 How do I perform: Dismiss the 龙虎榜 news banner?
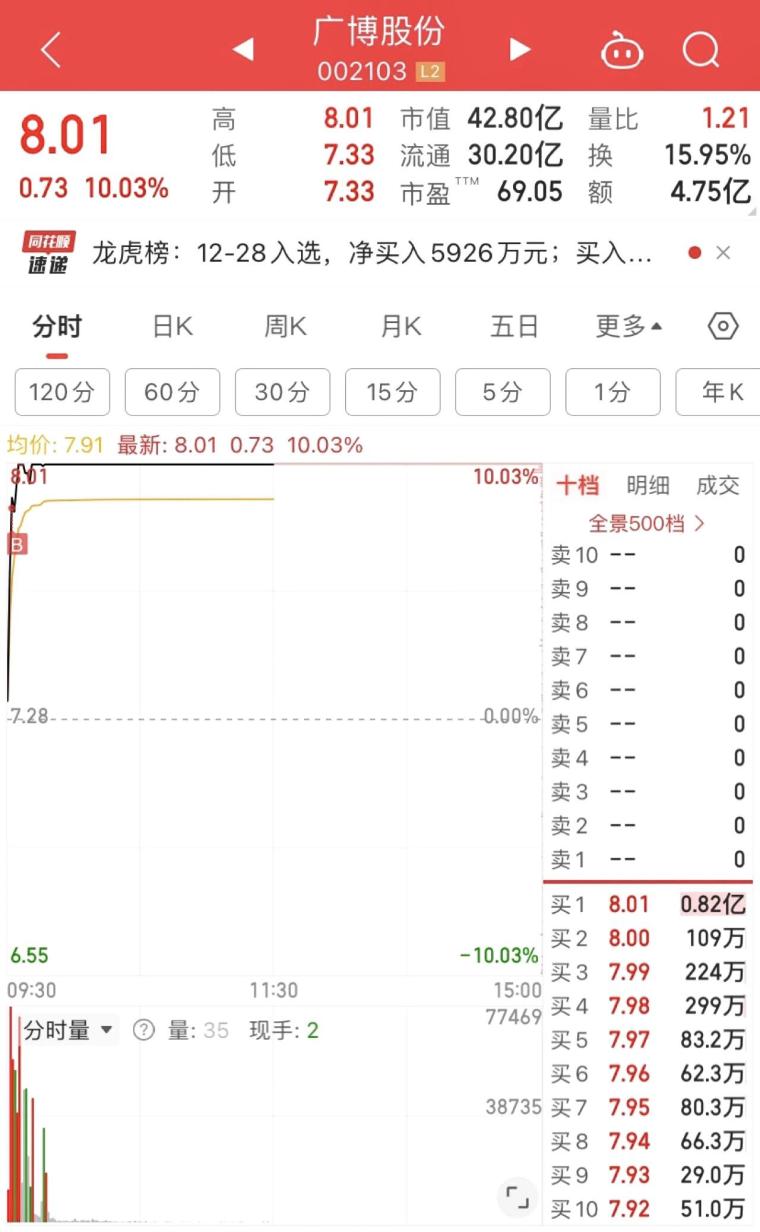[724, 252]
